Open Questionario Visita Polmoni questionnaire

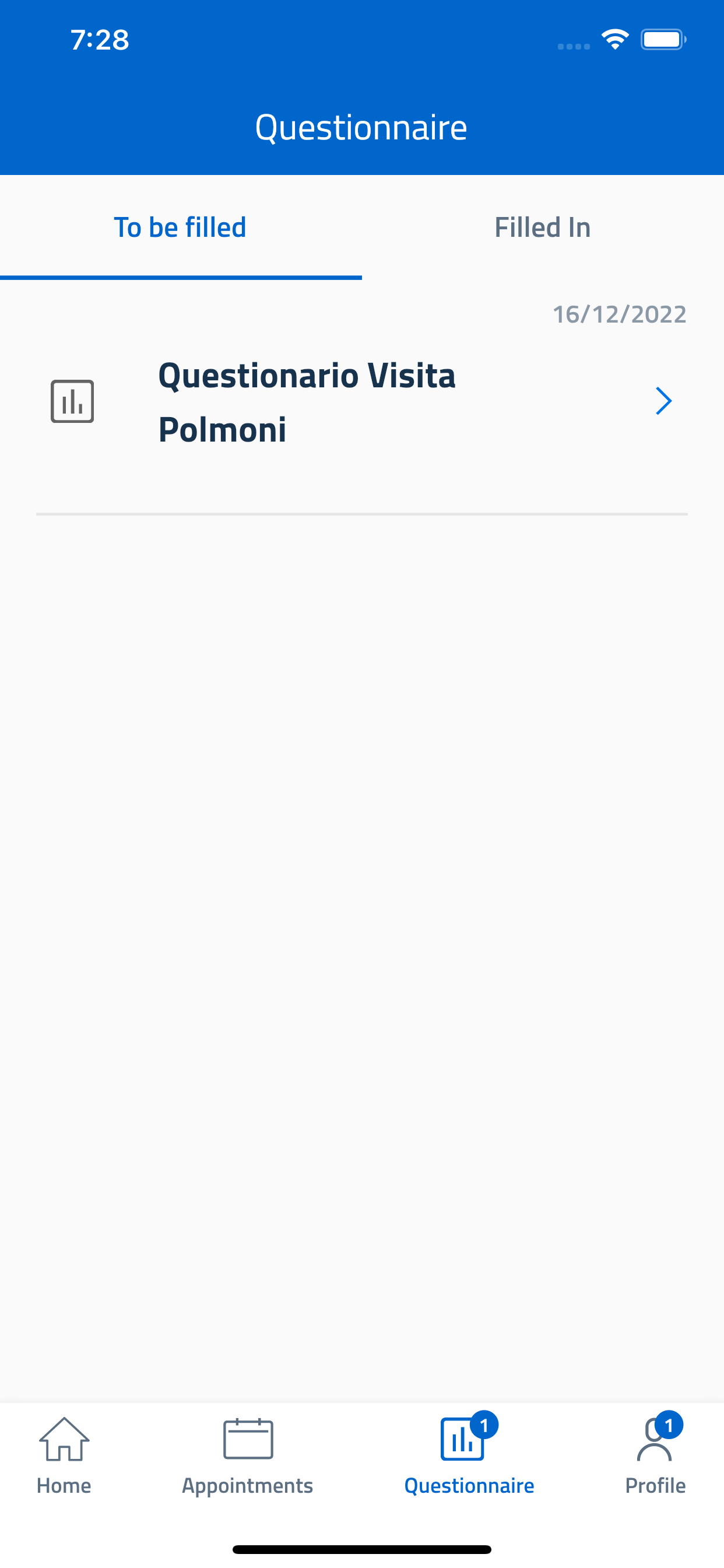click(361, 402)
